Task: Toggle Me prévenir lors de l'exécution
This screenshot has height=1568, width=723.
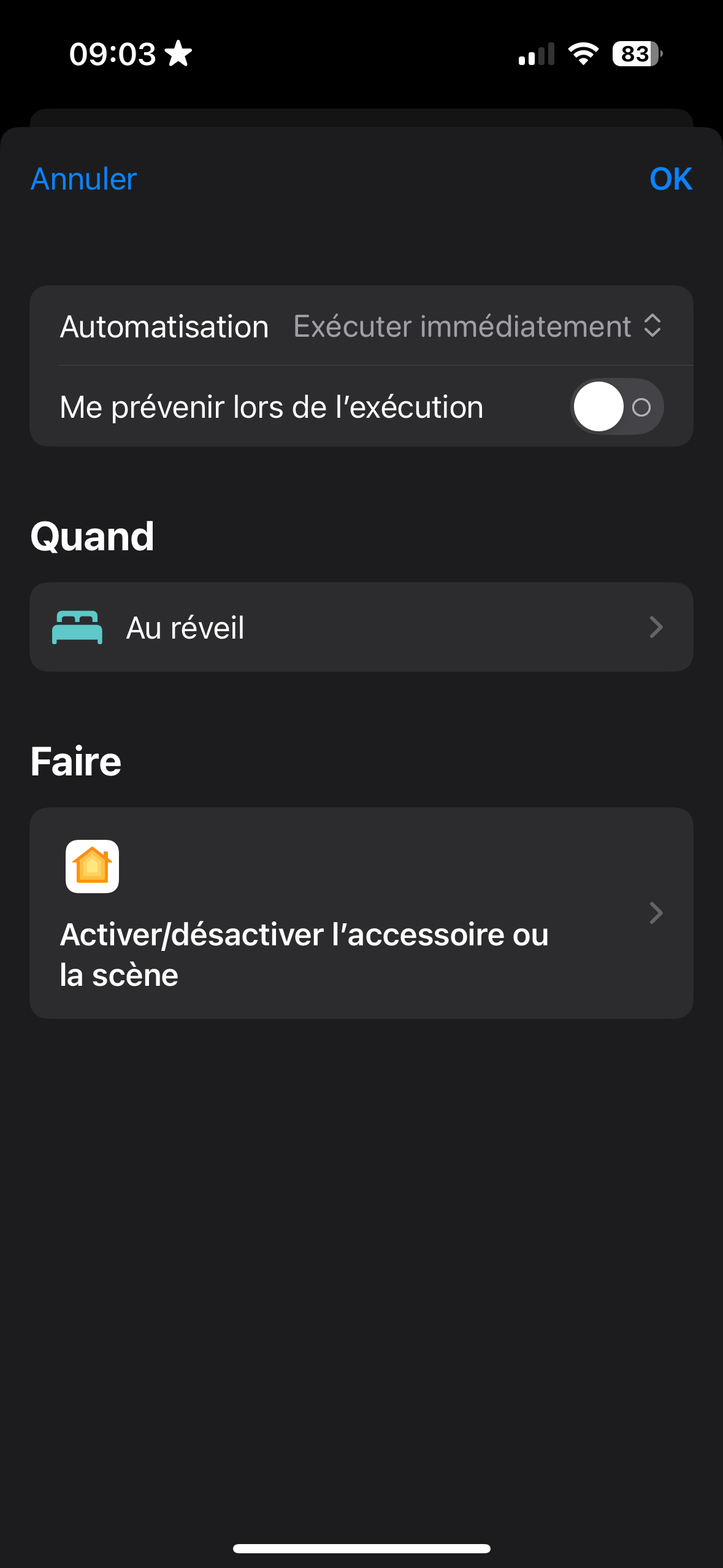Action: 616,407
